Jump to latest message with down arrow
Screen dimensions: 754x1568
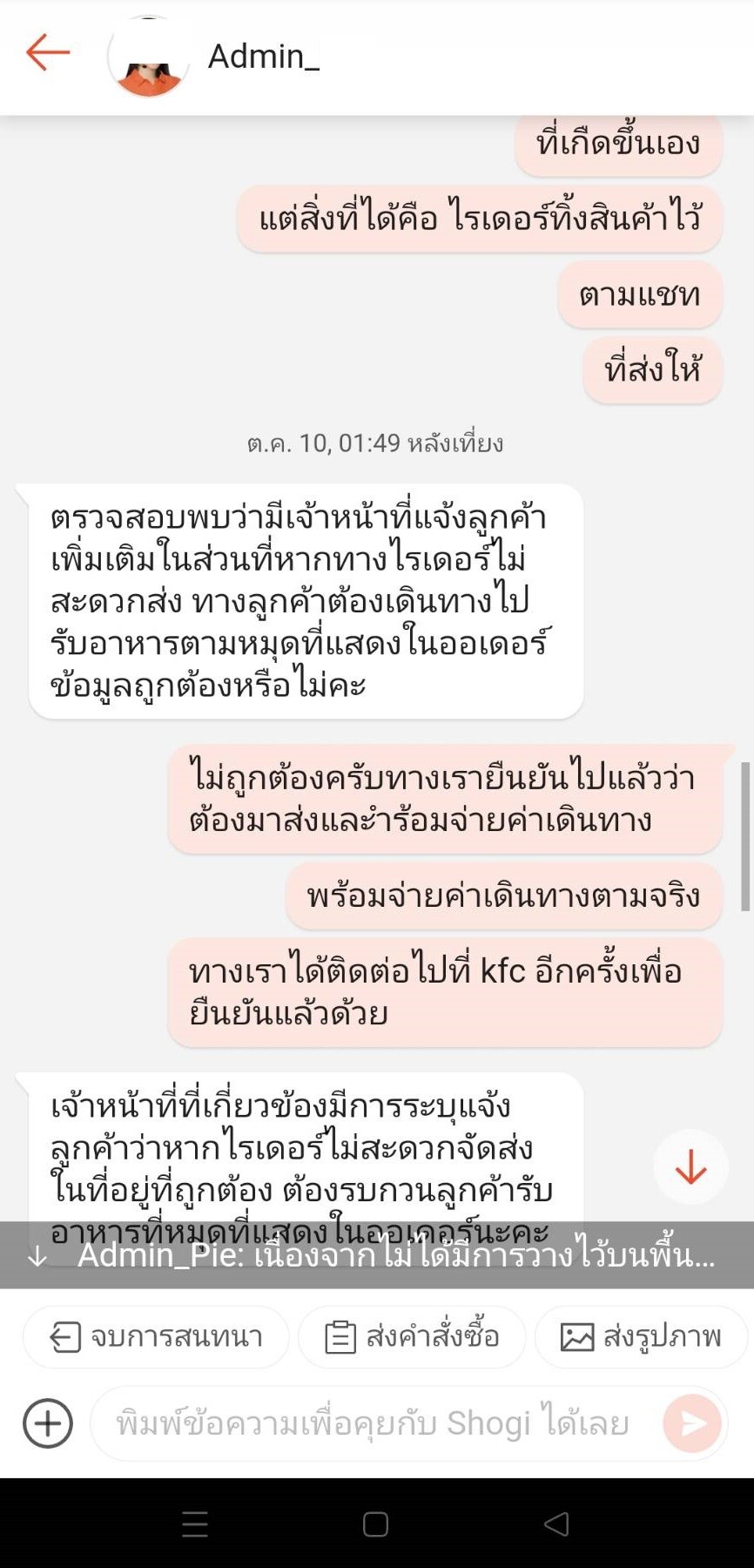coord(690,1166)
